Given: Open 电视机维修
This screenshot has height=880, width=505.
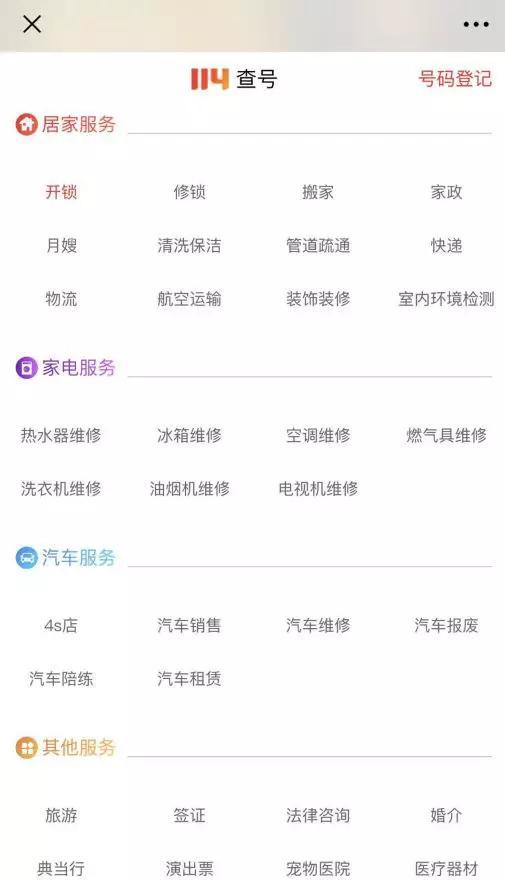Looking at the screenshot, I should (x=318, y=488).
